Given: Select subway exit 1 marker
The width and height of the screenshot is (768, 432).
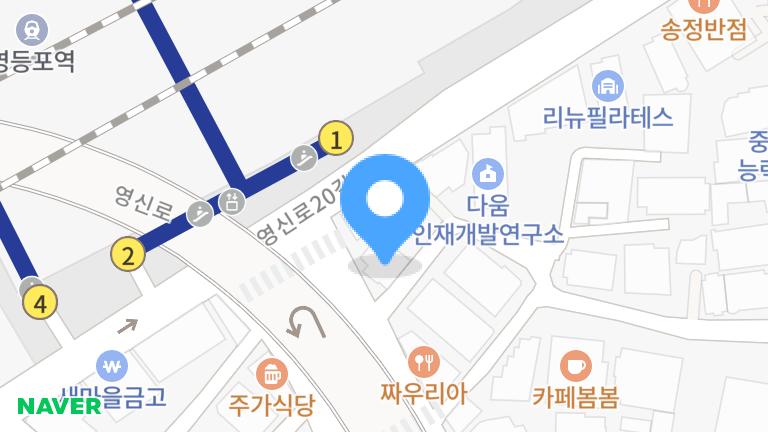Looking at the screenshot, I should point(337,138).
